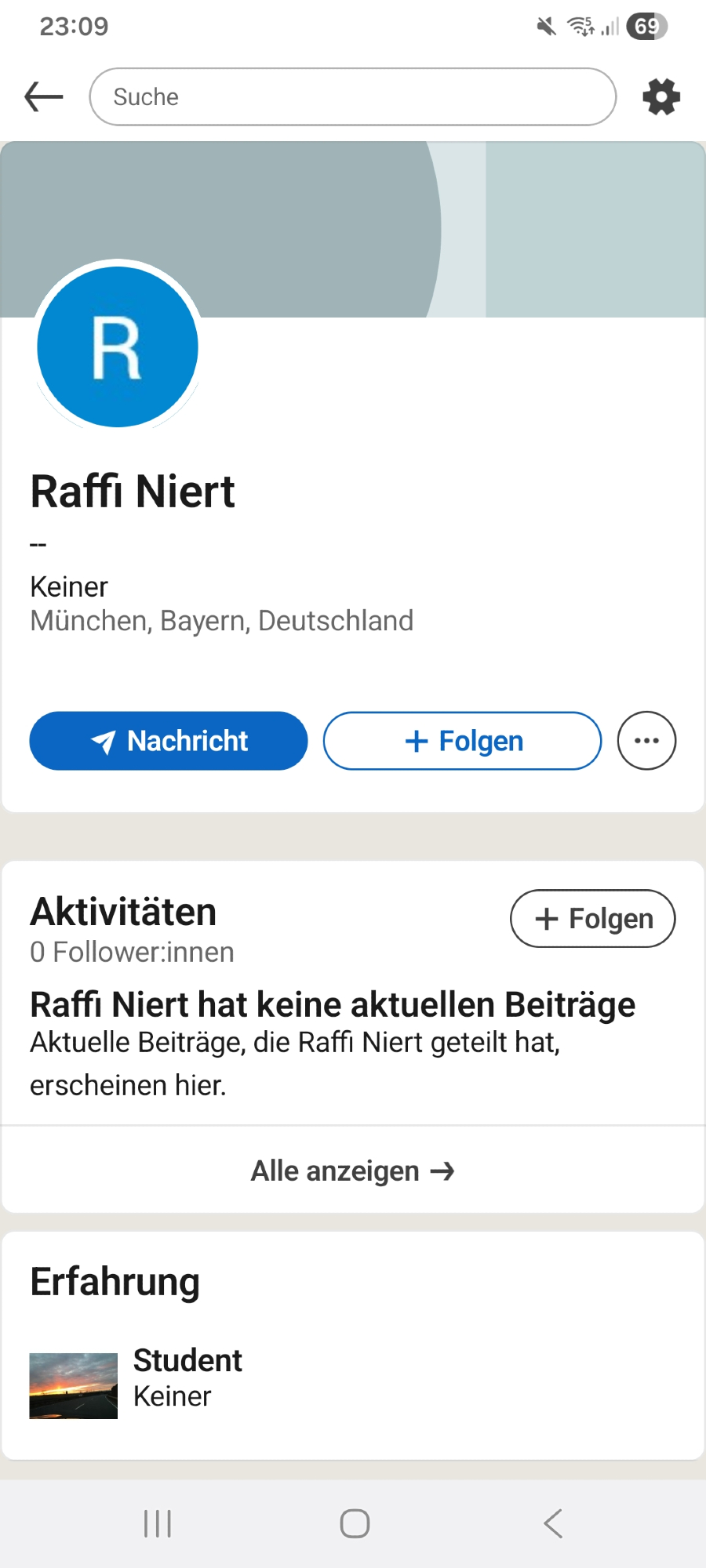Viewport: 706px width, 1568px height.
Task: View Raffi Niert's profile picture
Action: point(118,347)
